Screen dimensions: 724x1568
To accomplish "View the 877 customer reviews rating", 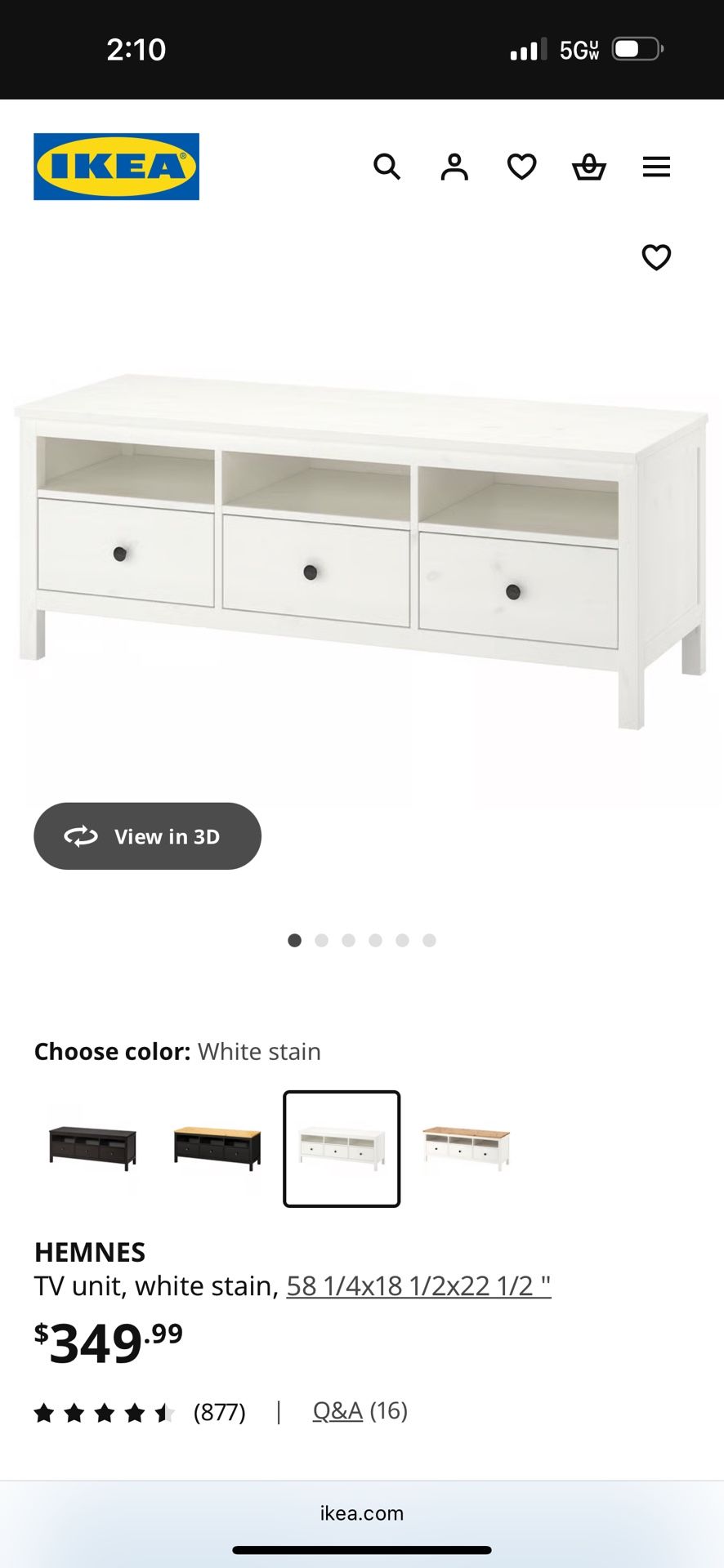I will pyautogui.click(x=139, y=1412).
